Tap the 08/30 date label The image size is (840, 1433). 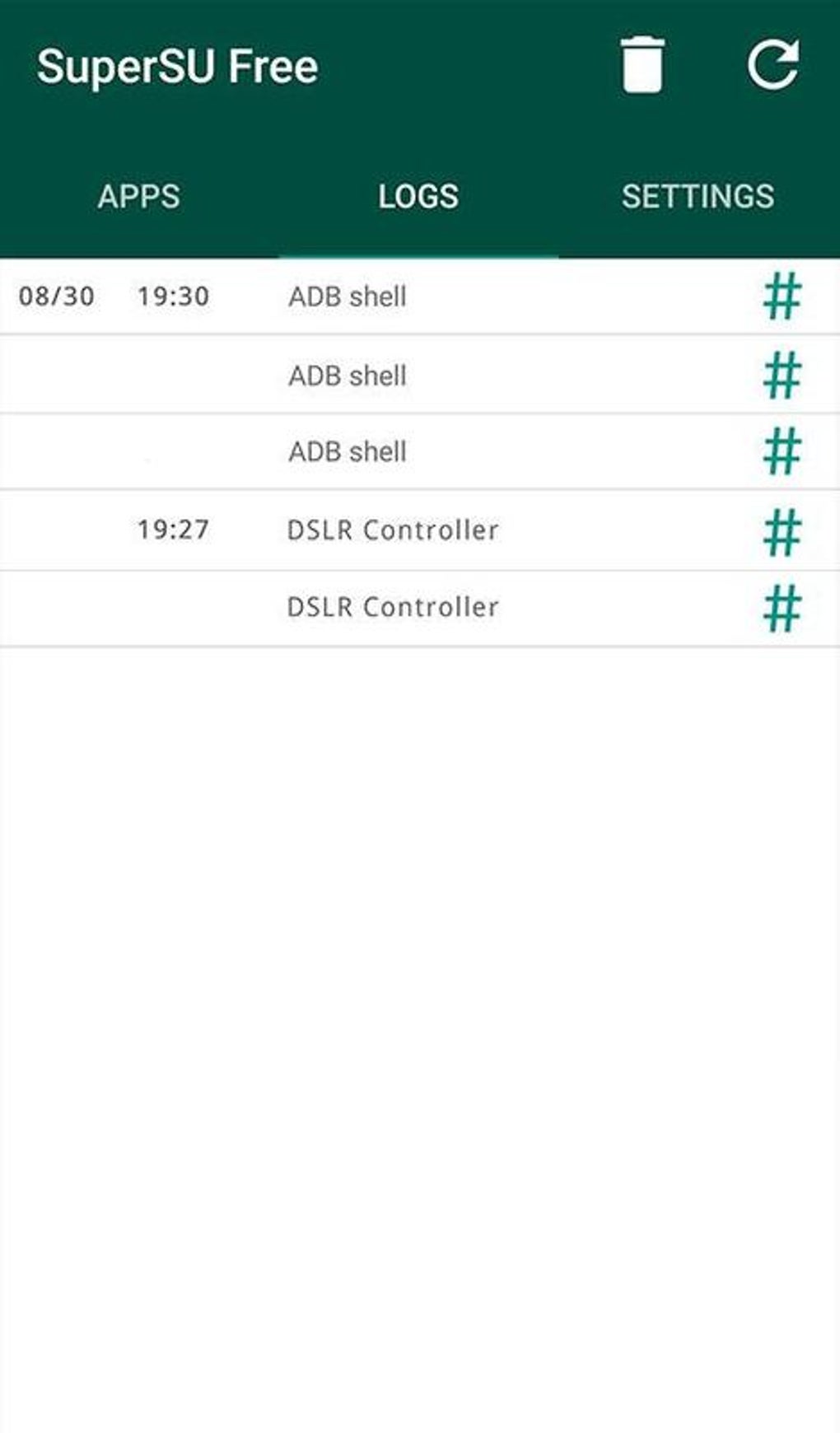tap(56, 295)
